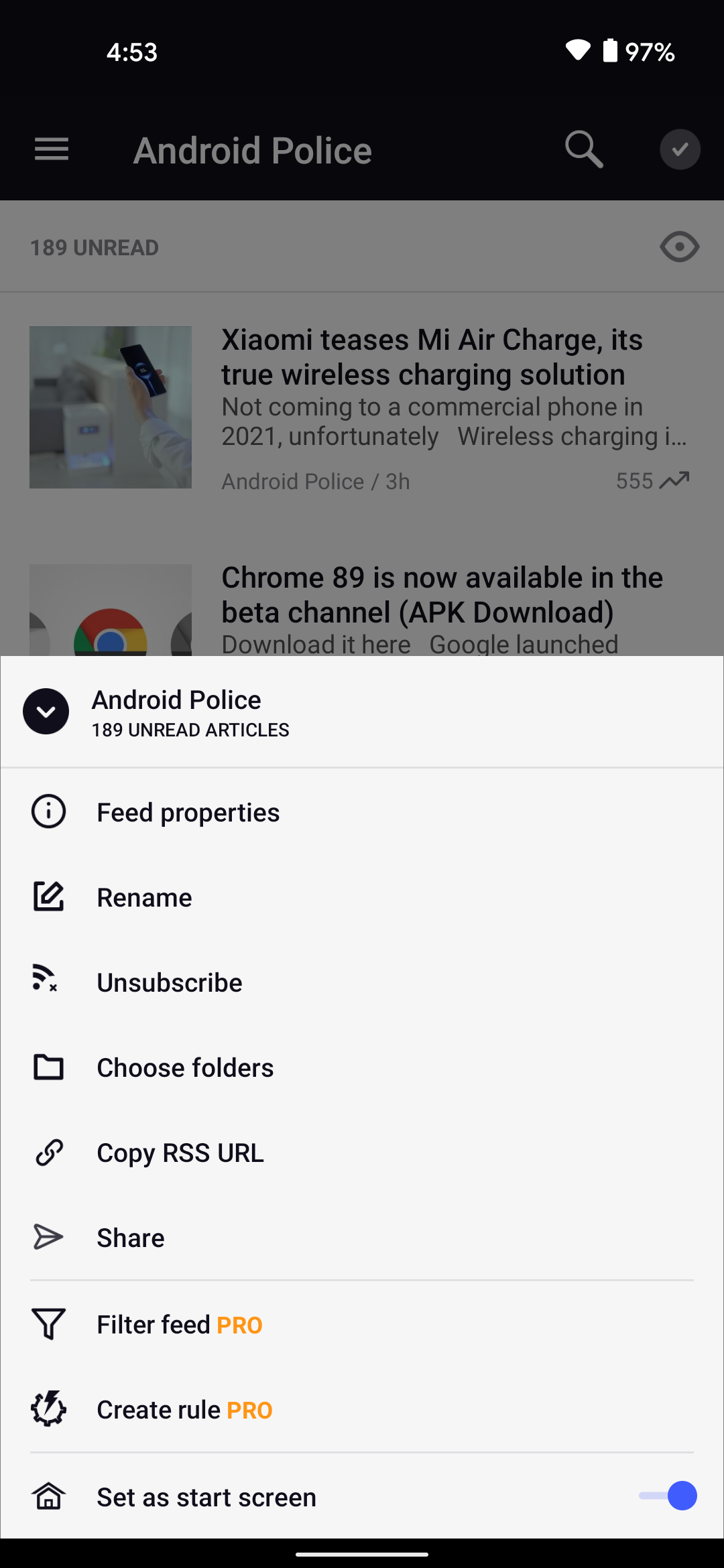Click the Unsubscribe RSS icon
The width and height of the screenshot is (724, 1568).
click(x=45, y=982)
